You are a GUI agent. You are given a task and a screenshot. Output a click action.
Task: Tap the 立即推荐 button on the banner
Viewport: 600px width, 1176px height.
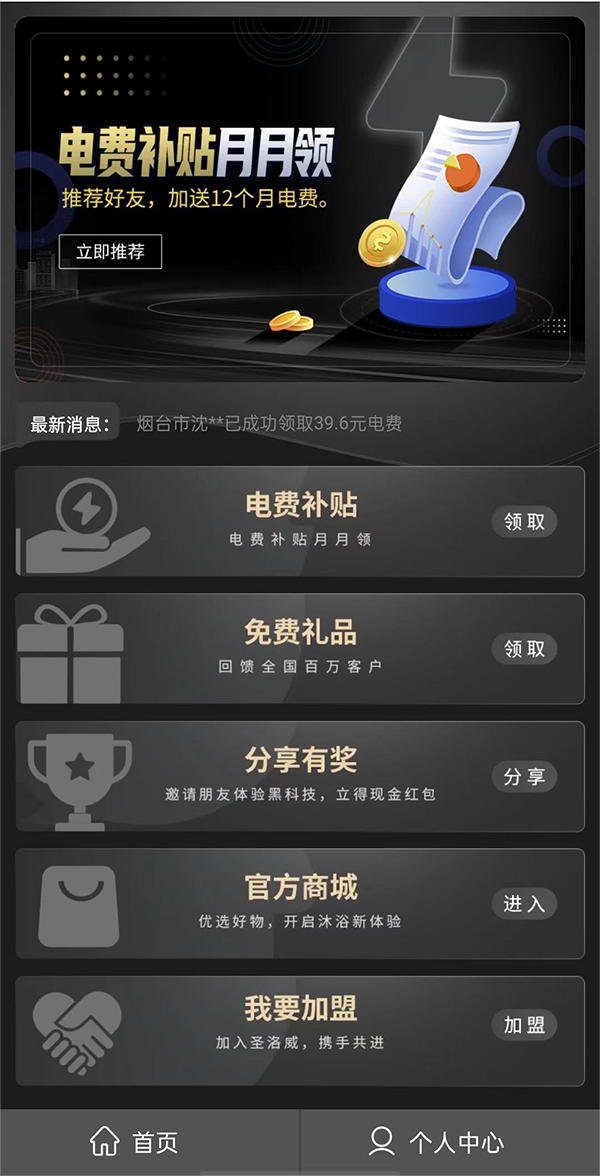click(110, 252)
